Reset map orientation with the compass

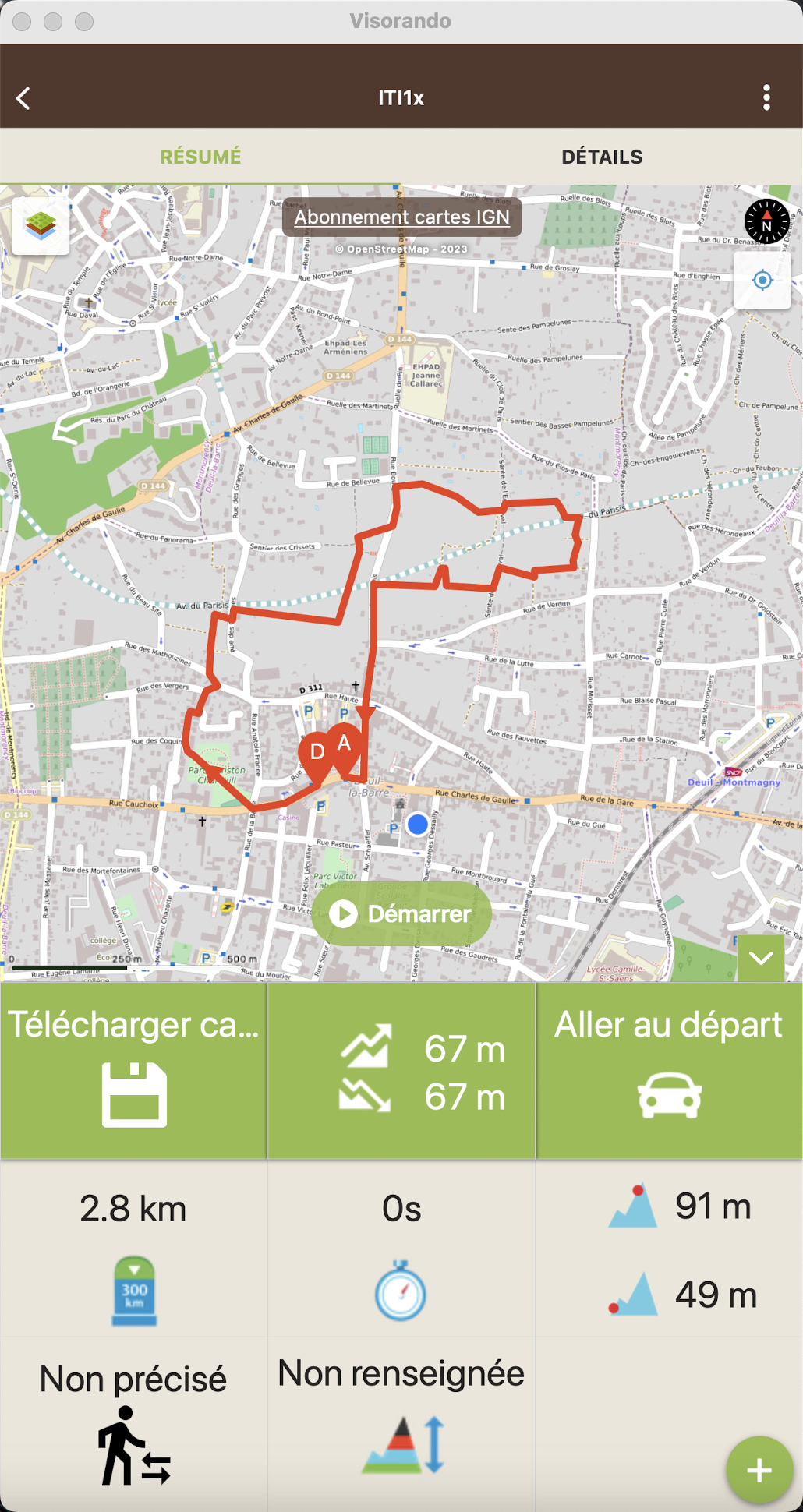(x=766, y=221)
